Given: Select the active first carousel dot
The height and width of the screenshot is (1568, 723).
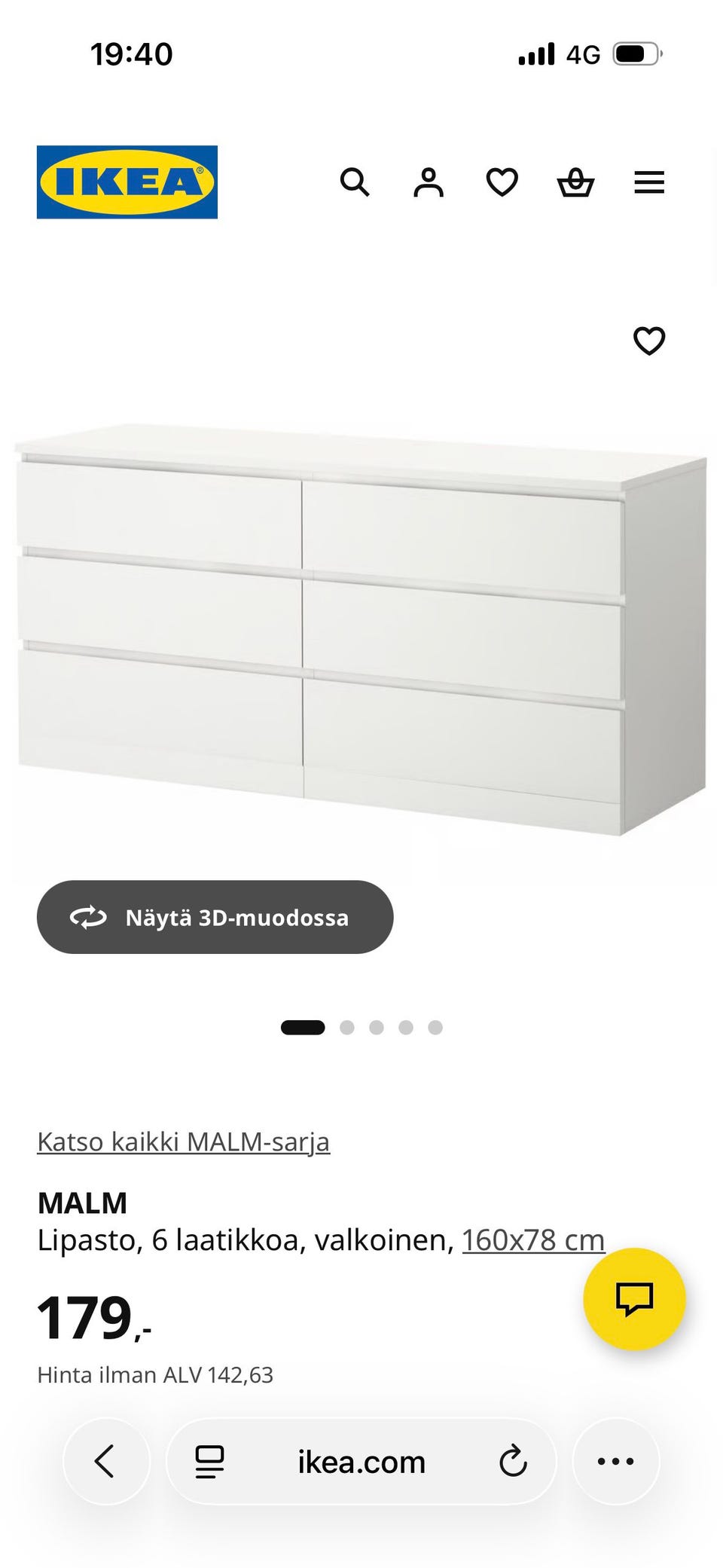Looking at the screenshot, I should pyautogui.click(x=304, y=1026).
